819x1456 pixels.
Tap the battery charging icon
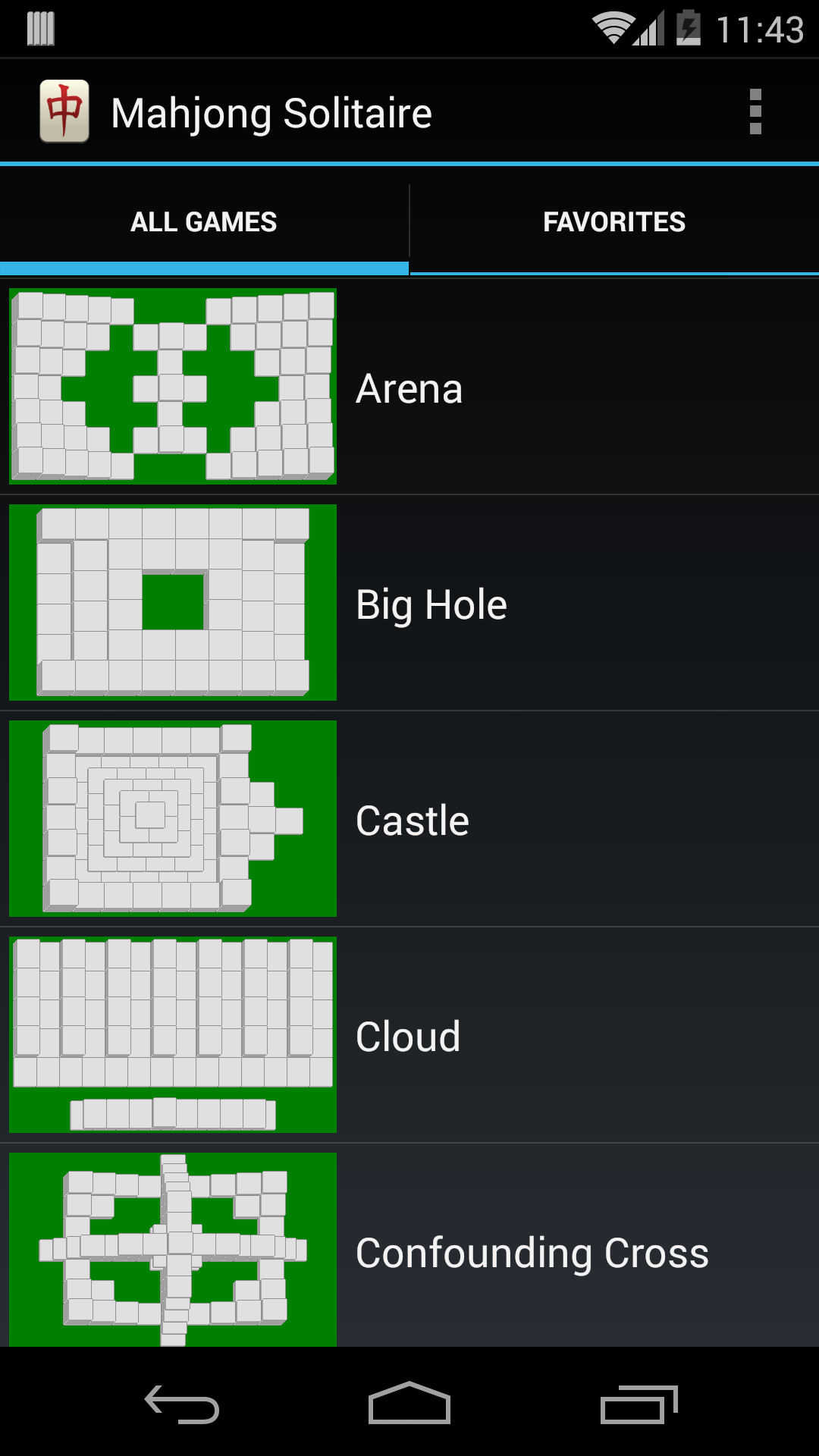(x=689, y=27)
